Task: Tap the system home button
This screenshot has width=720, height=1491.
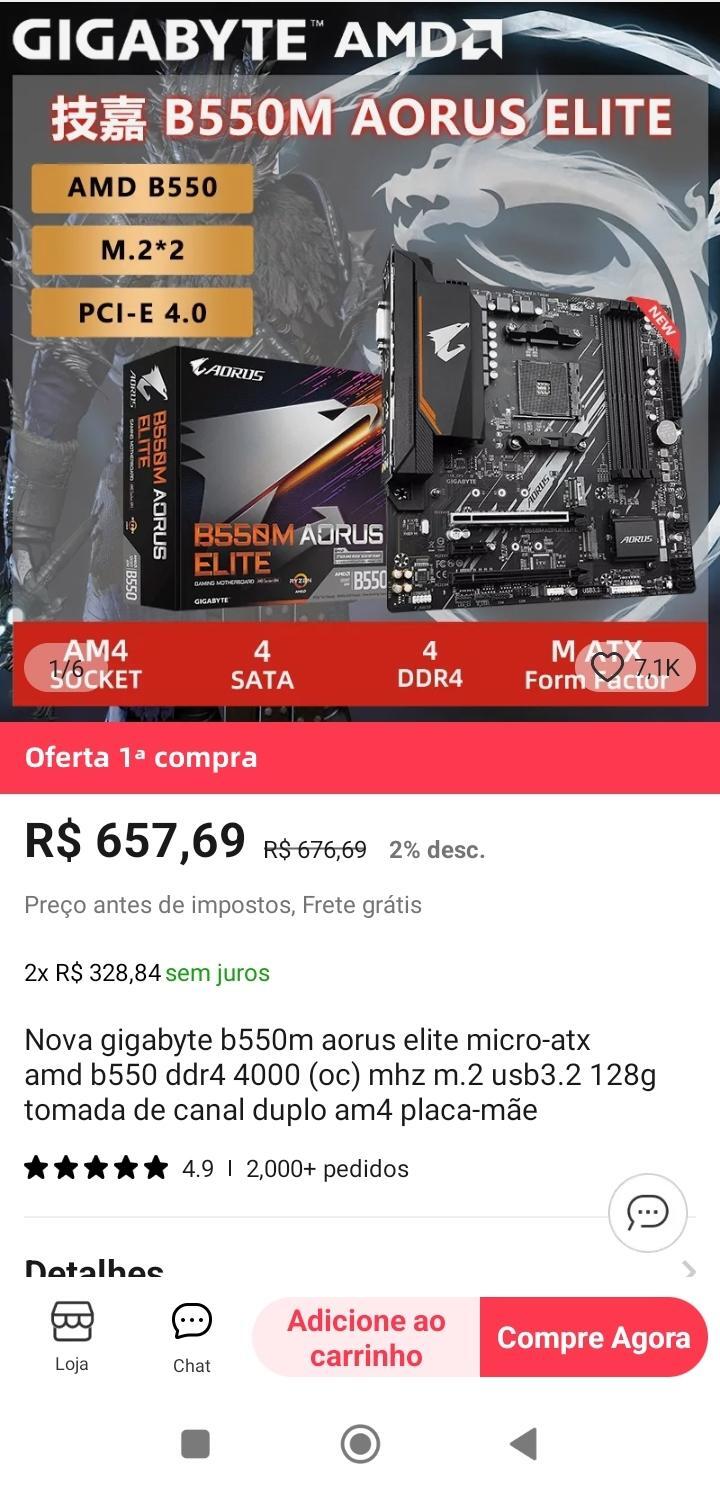Action: click(x=360, y=1443)
